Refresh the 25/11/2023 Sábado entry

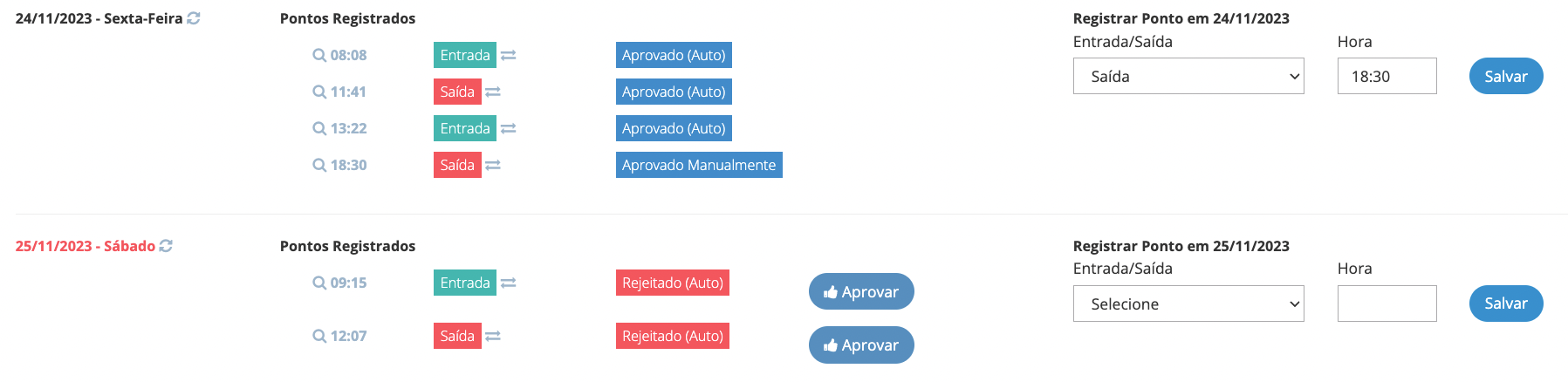[x=166, y=246]
